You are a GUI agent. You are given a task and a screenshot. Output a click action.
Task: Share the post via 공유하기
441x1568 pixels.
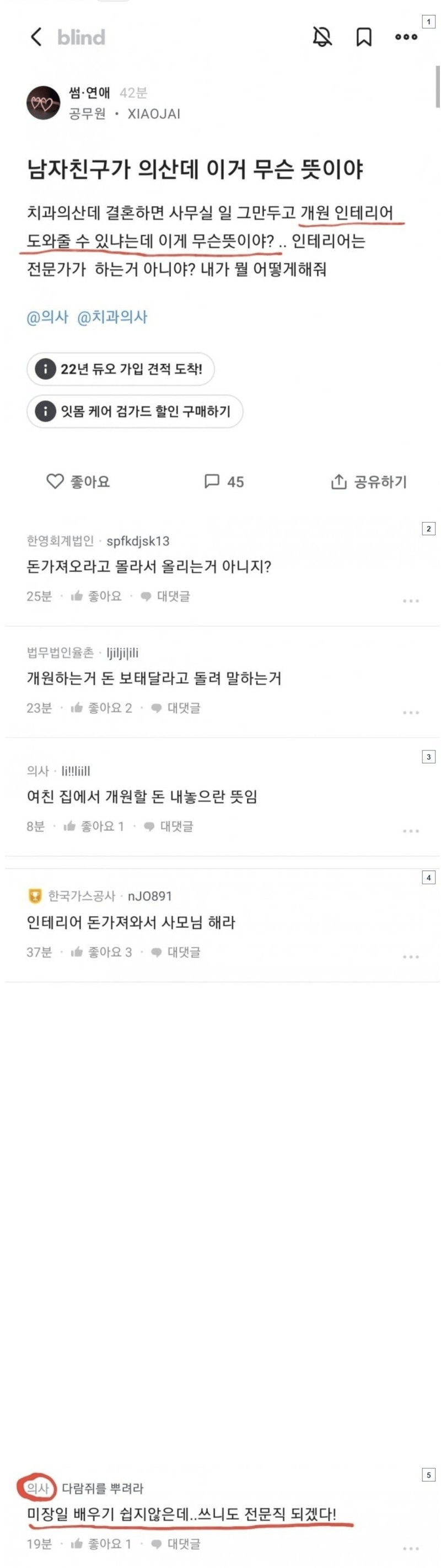point(369,481)
